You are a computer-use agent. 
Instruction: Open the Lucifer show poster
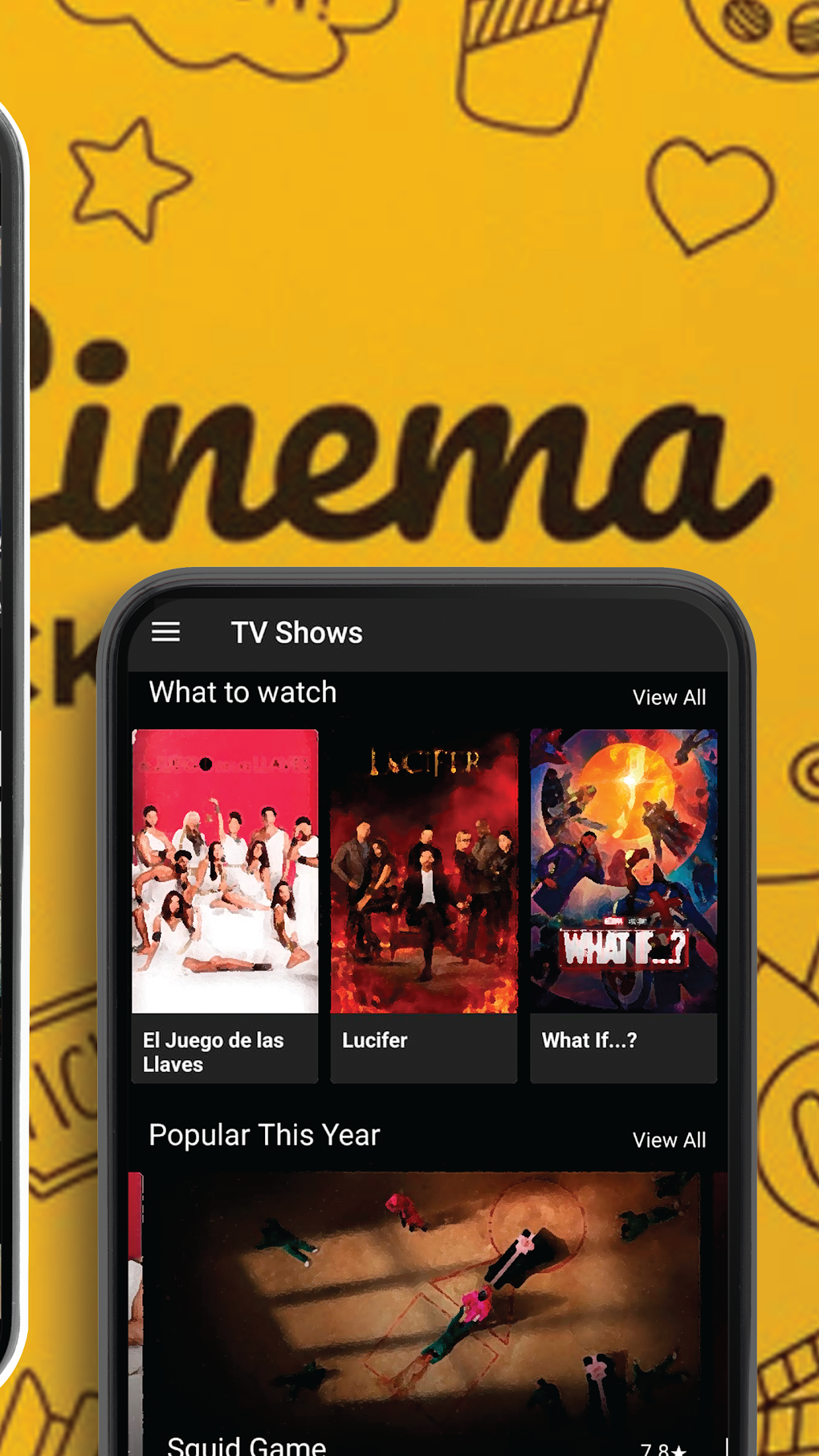pyautogui.click(x=423, y=867)
